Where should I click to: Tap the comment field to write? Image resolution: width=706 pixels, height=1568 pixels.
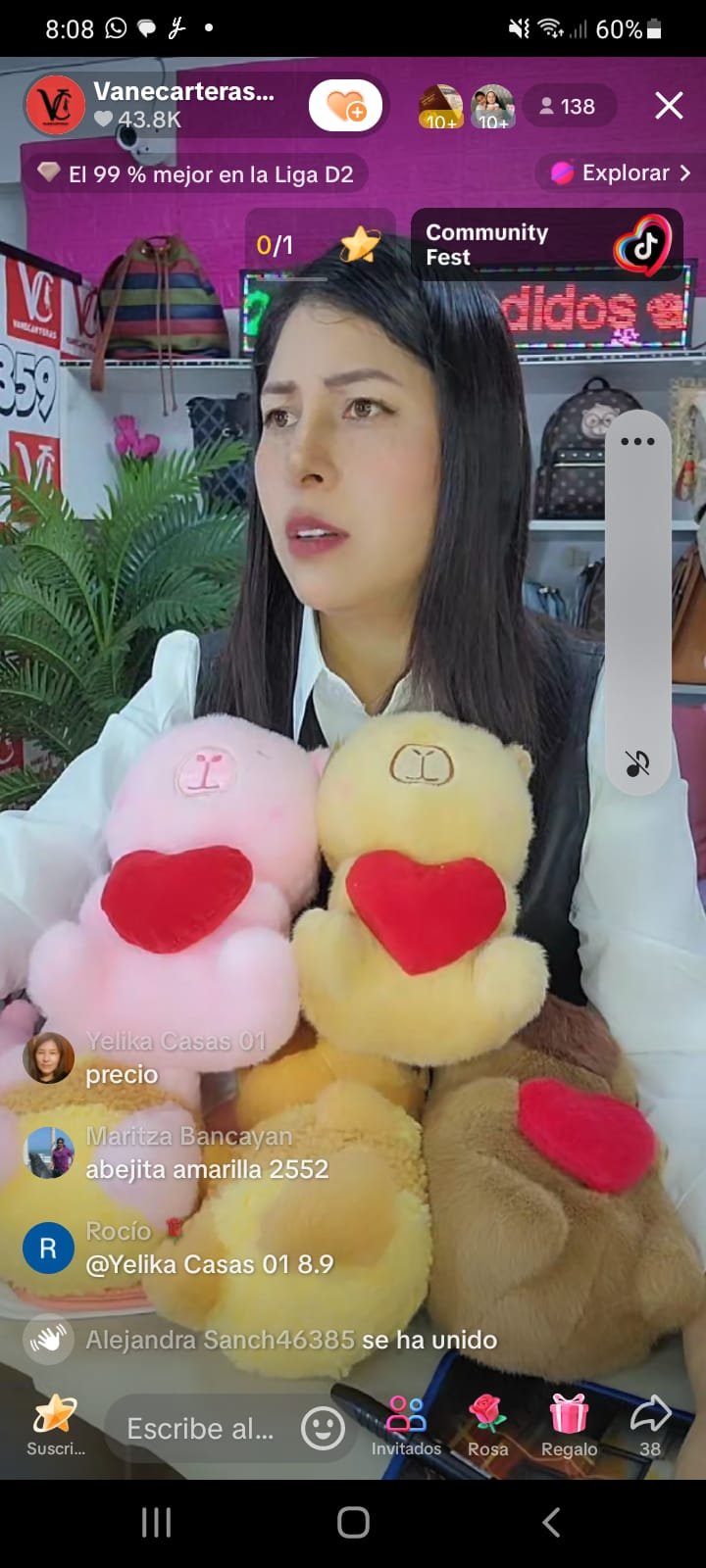tap(200, 1428)
